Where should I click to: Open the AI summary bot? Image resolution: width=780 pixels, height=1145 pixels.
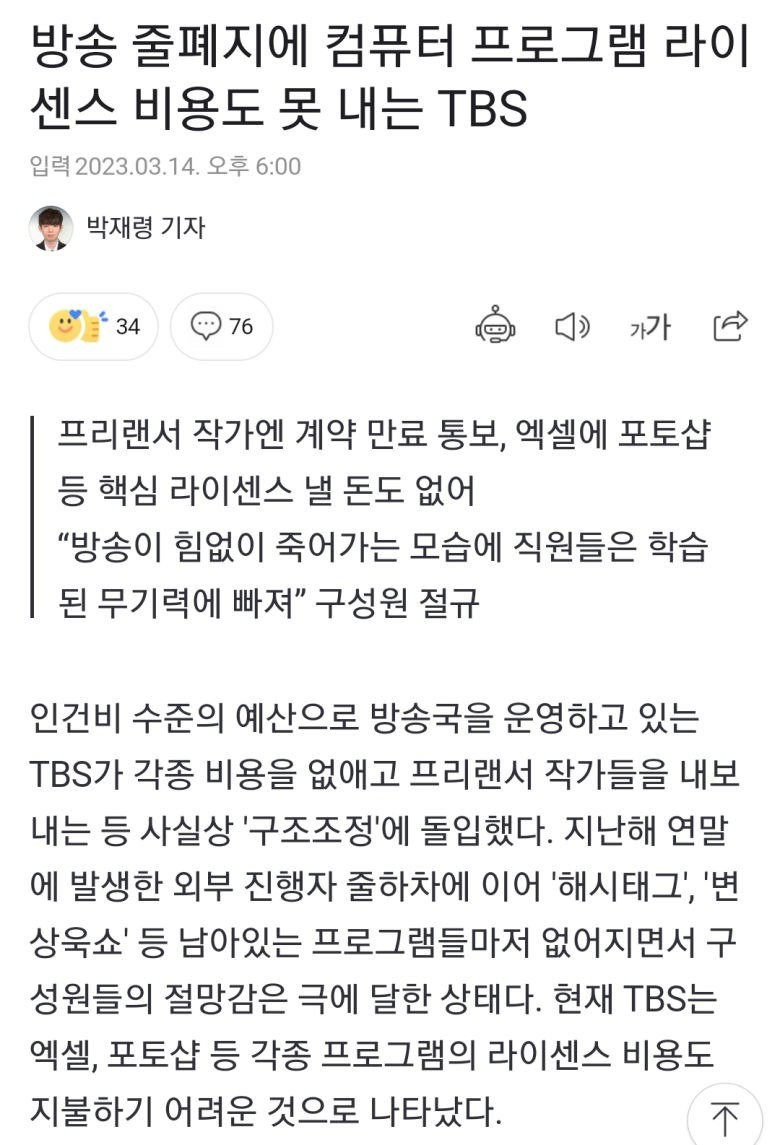495,327
